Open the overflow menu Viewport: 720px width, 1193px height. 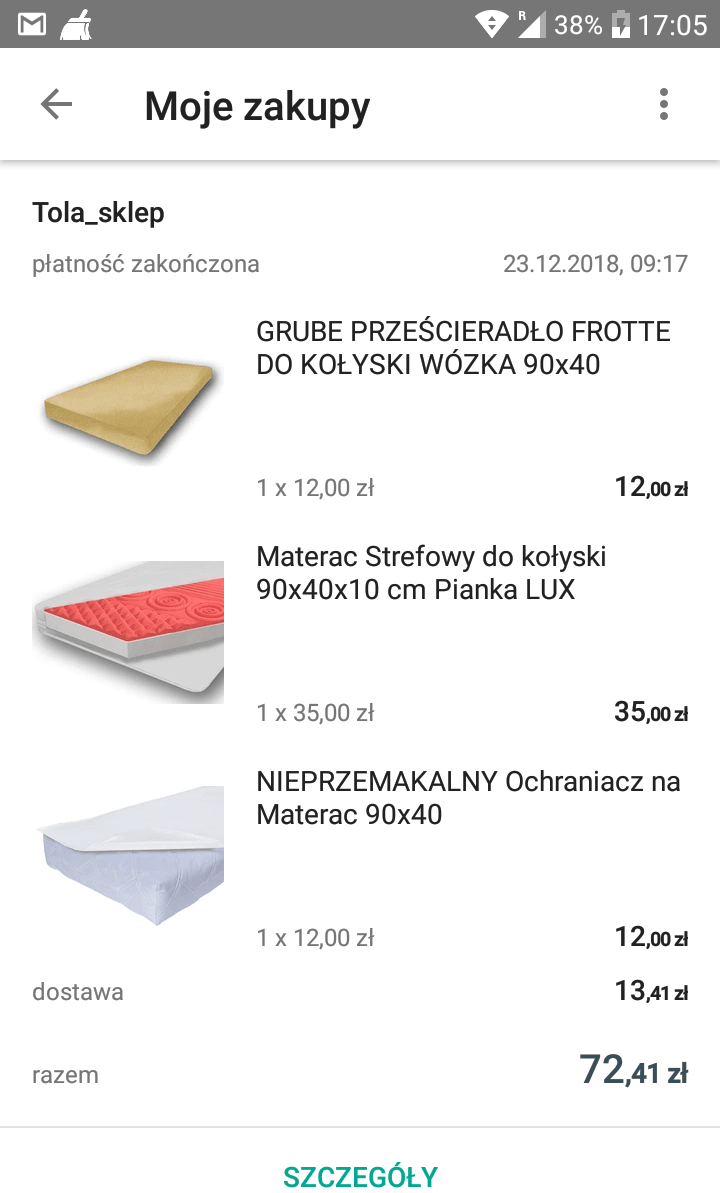(x=663, y=104)
